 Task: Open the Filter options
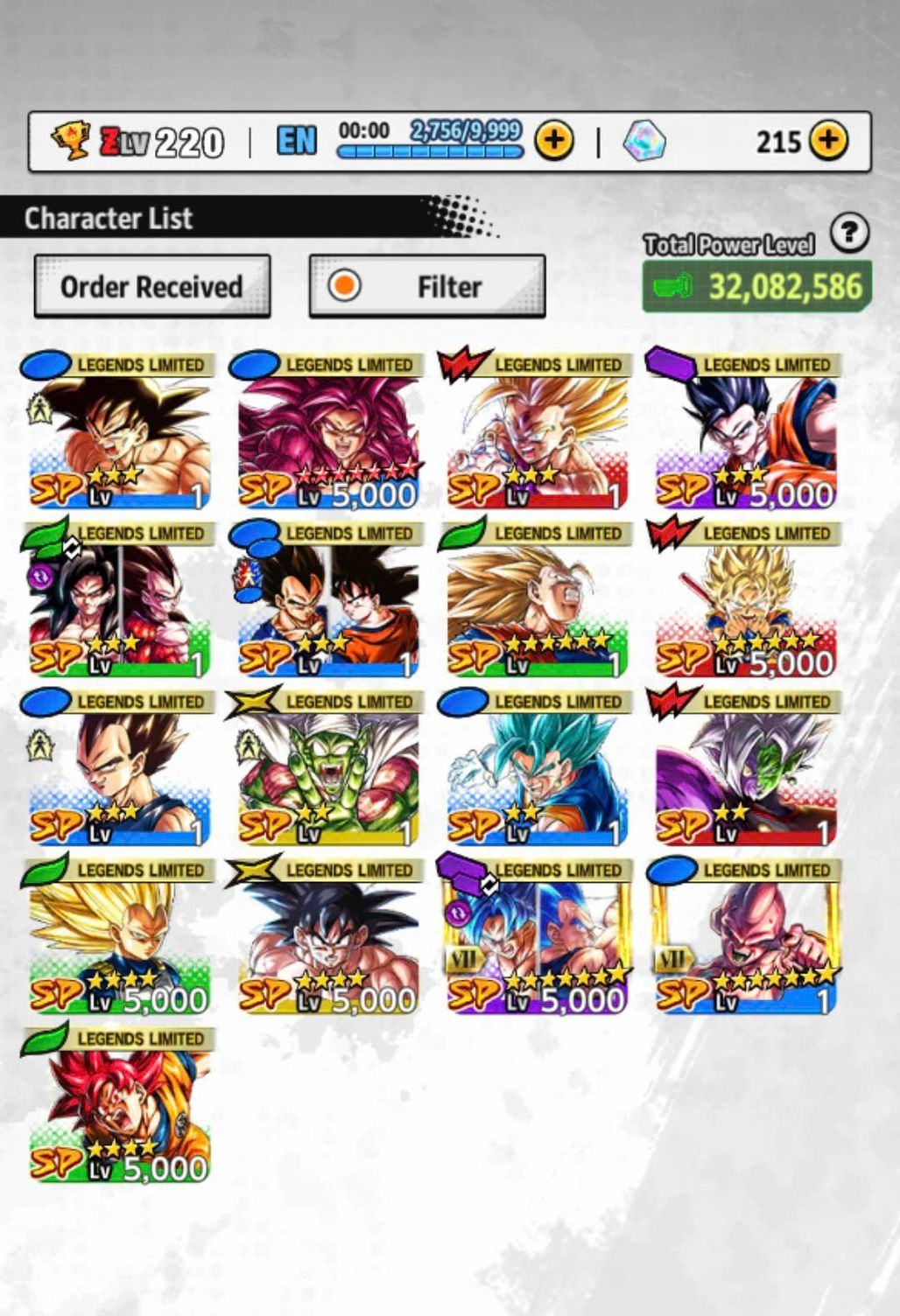pos(427,287)
